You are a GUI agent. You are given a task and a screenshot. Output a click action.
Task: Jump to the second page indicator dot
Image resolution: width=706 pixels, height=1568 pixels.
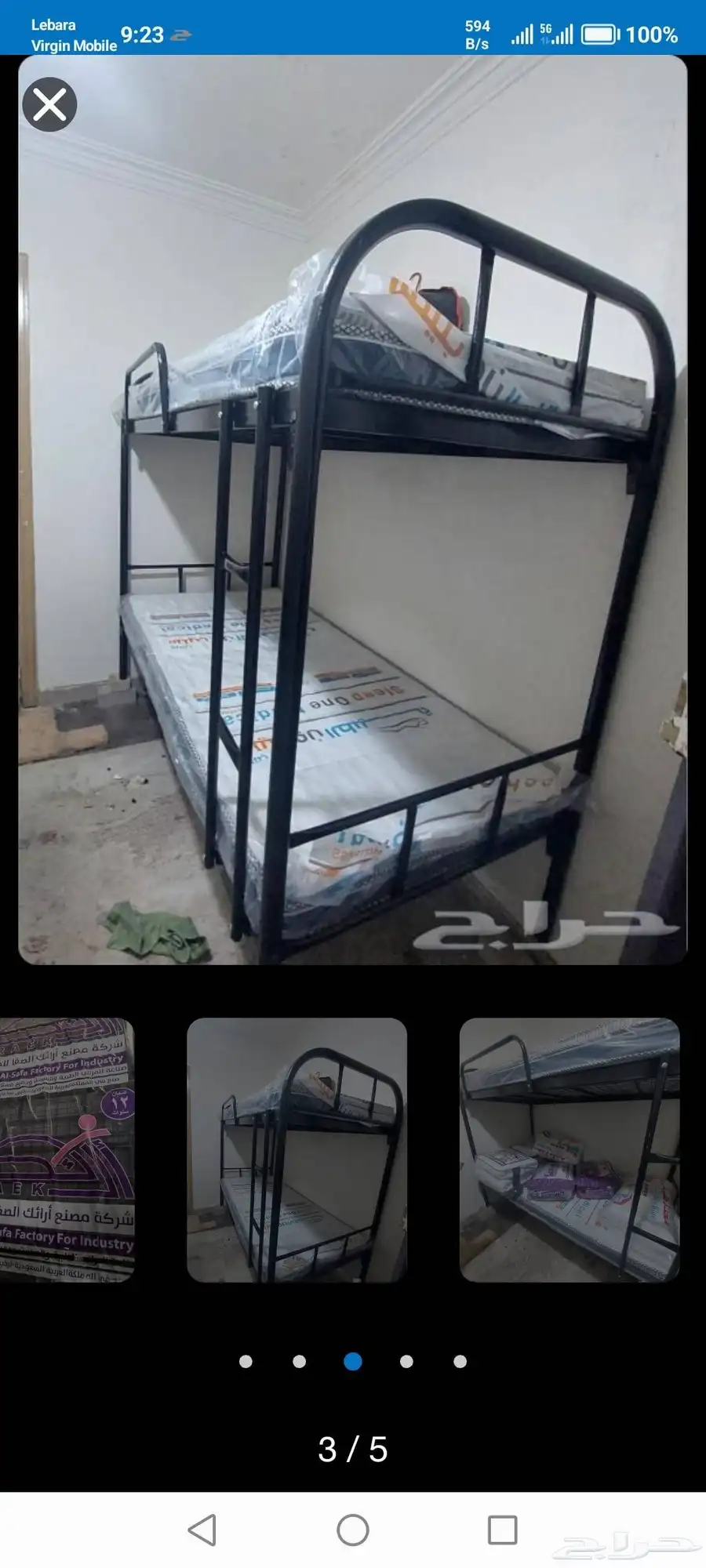click(x=299, y=1362)
